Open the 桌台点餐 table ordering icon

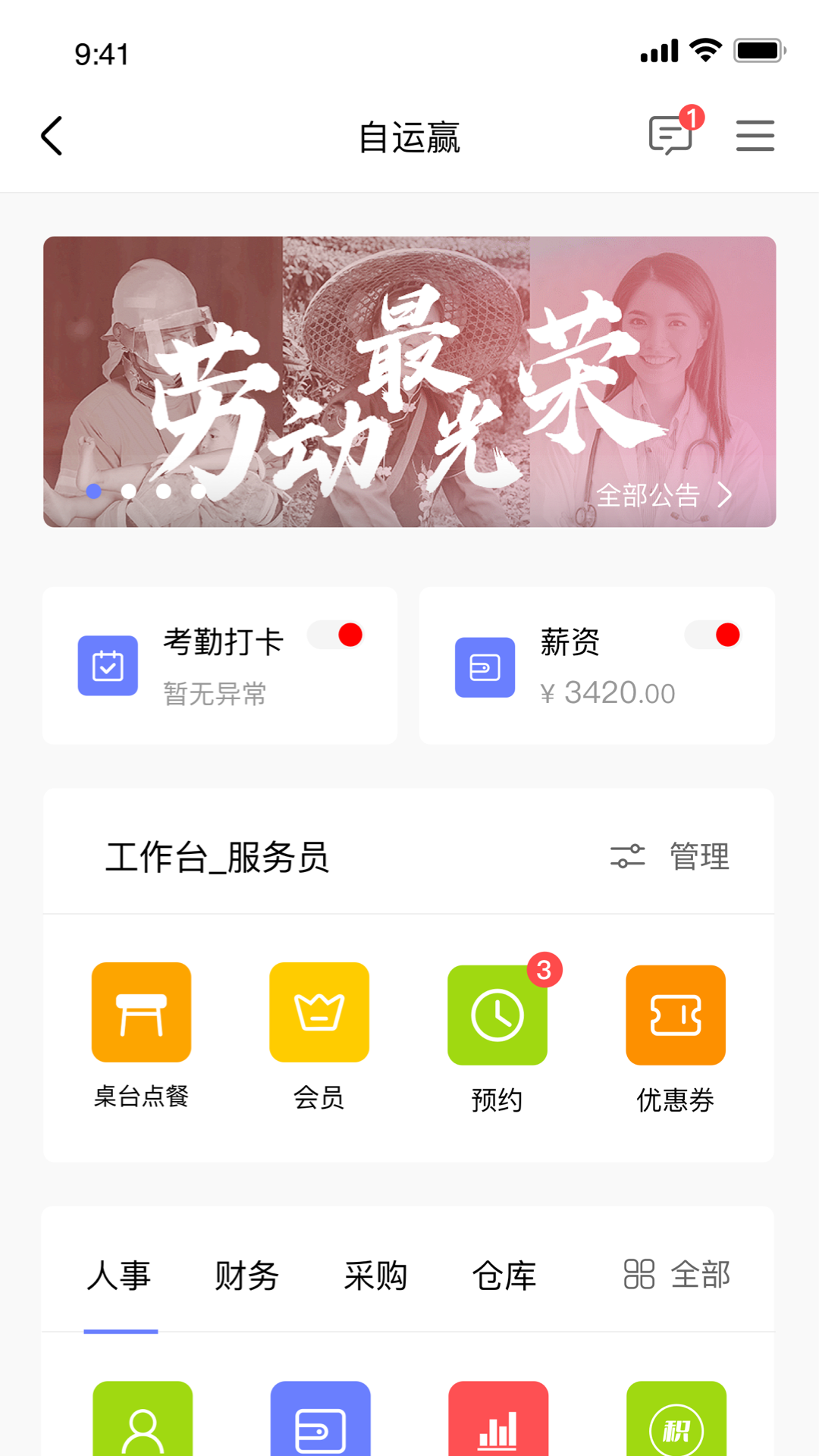[x=142, y=1012]
